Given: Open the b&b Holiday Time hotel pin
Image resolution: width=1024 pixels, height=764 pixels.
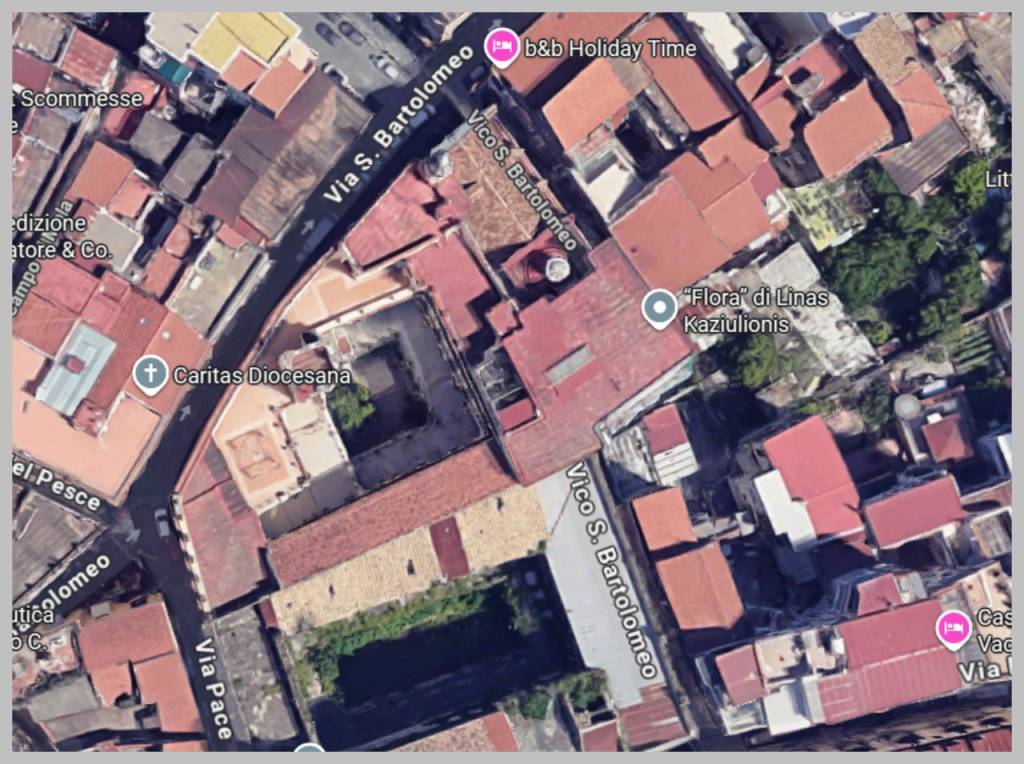Looking at the screenshot, I should [501, 46].
